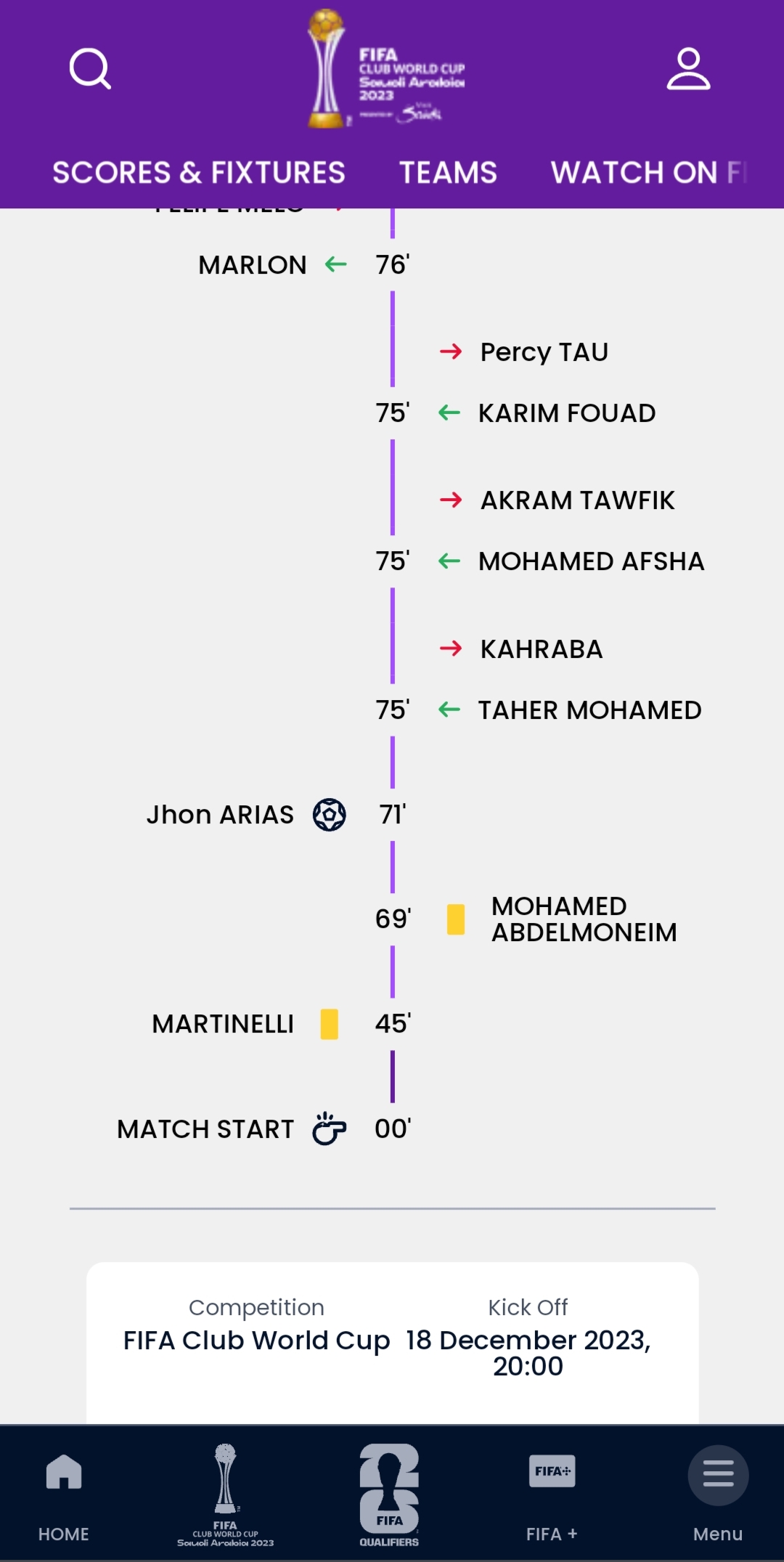This screenshot has height=1562, width=784.
Task: Switch to the Teams tab
Action: [x=448, y=173]
